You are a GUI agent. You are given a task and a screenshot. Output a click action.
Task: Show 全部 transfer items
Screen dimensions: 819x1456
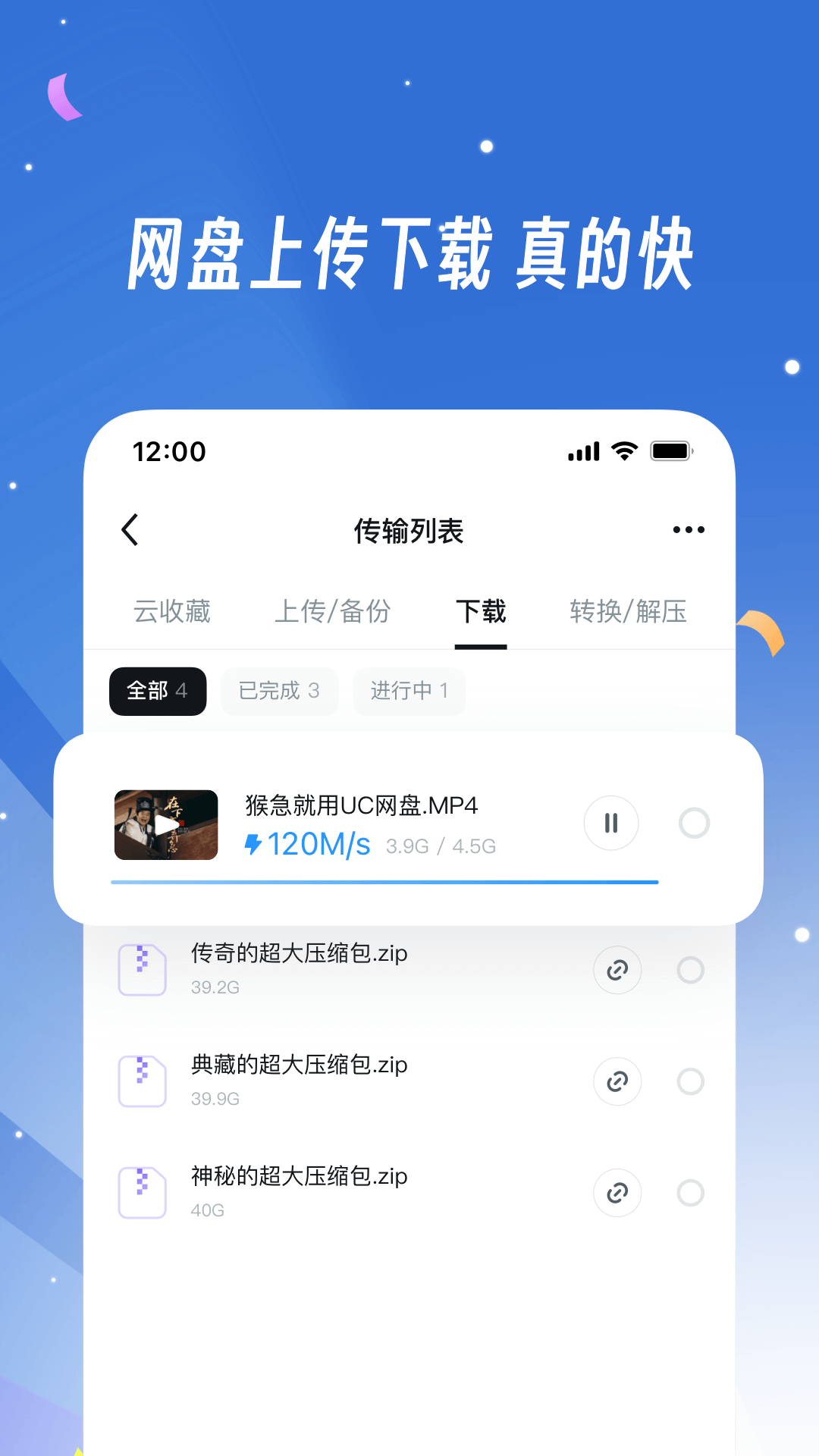(x=158, y=691)
